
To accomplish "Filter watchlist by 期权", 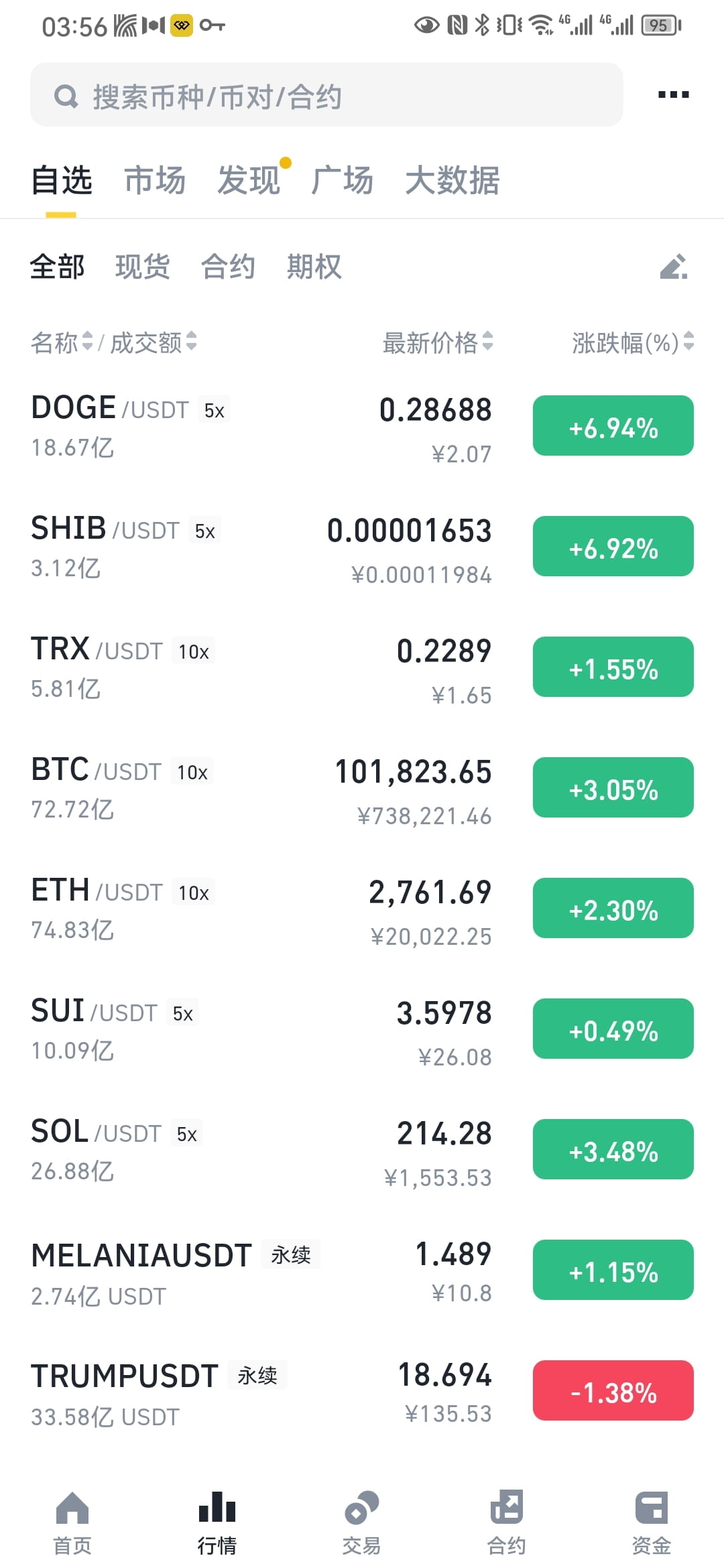I will [314, 267].
